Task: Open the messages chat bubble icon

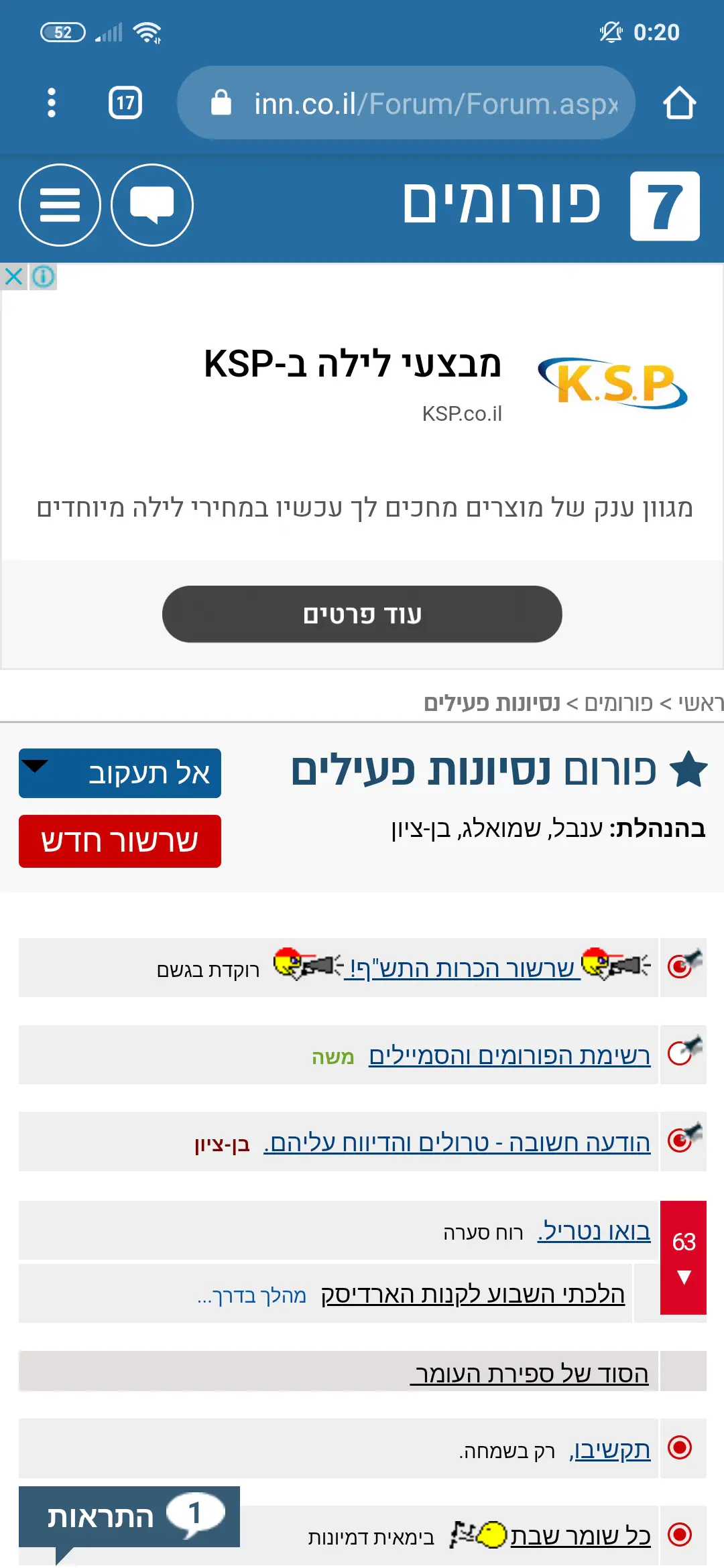Action: [x=152, y=205]
